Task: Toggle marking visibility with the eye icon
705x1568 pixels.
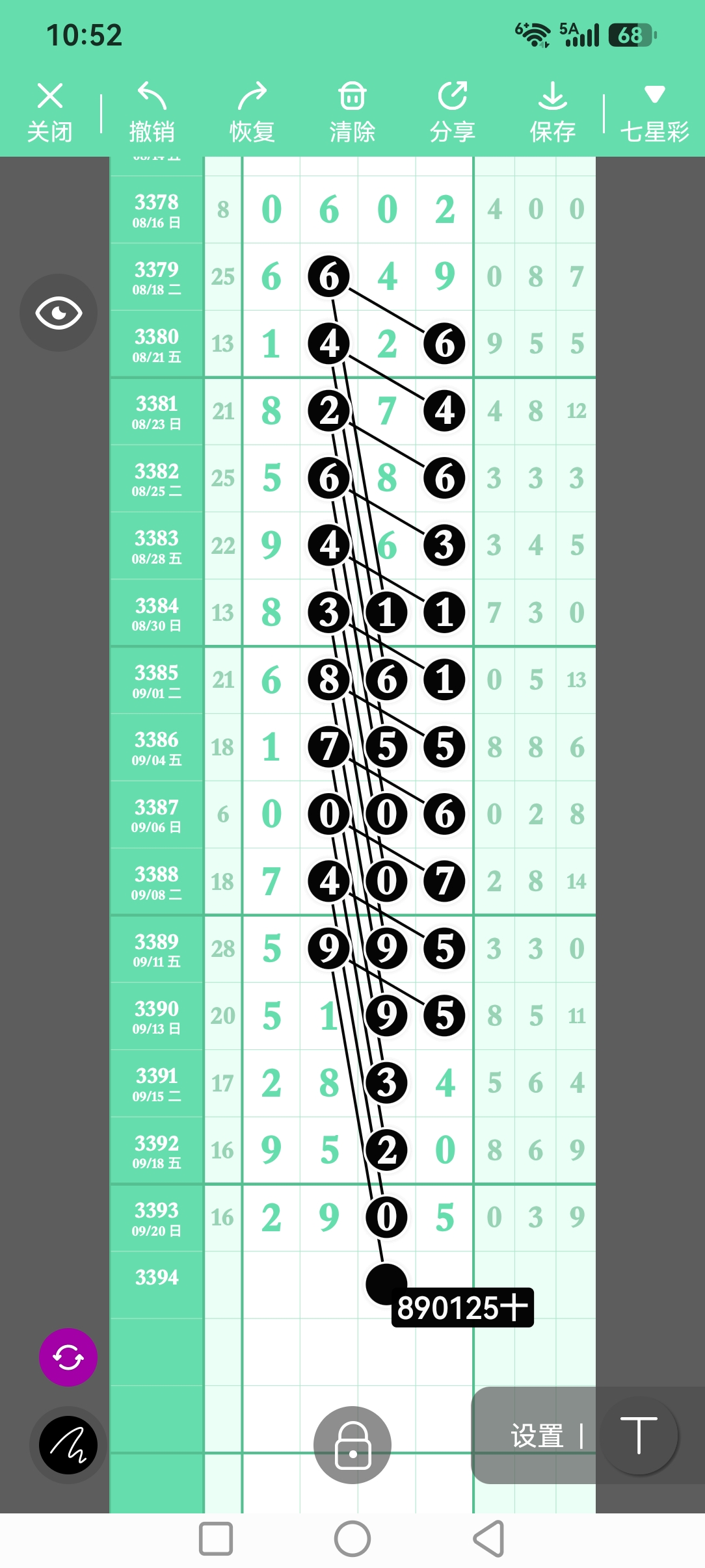Action: coord(59,313)
